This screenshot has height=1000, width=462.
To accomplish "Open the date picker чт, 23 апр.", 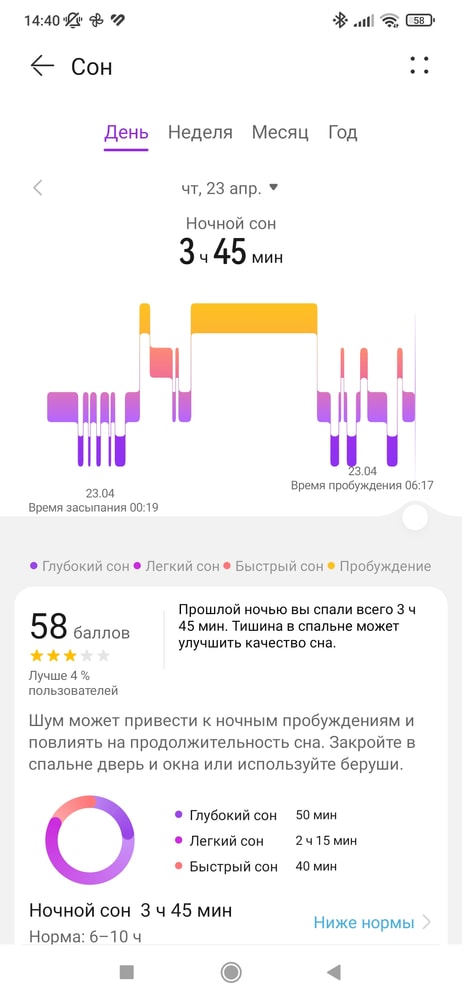I will [230, 188].
